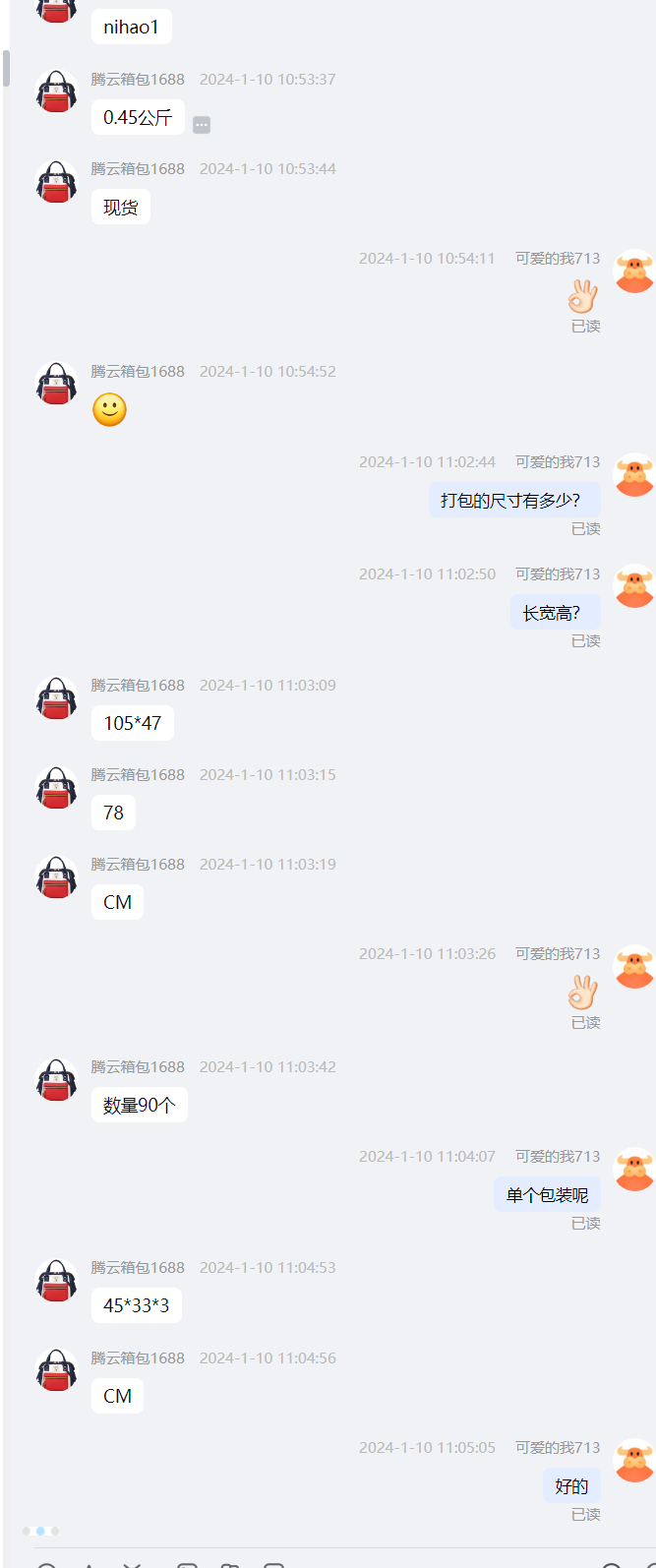The height and width of the screenshot is (1568, 656).
Task: Open 腾云箱包1688 avatar next to 现货 message
Action: click(x=56, y=182)
